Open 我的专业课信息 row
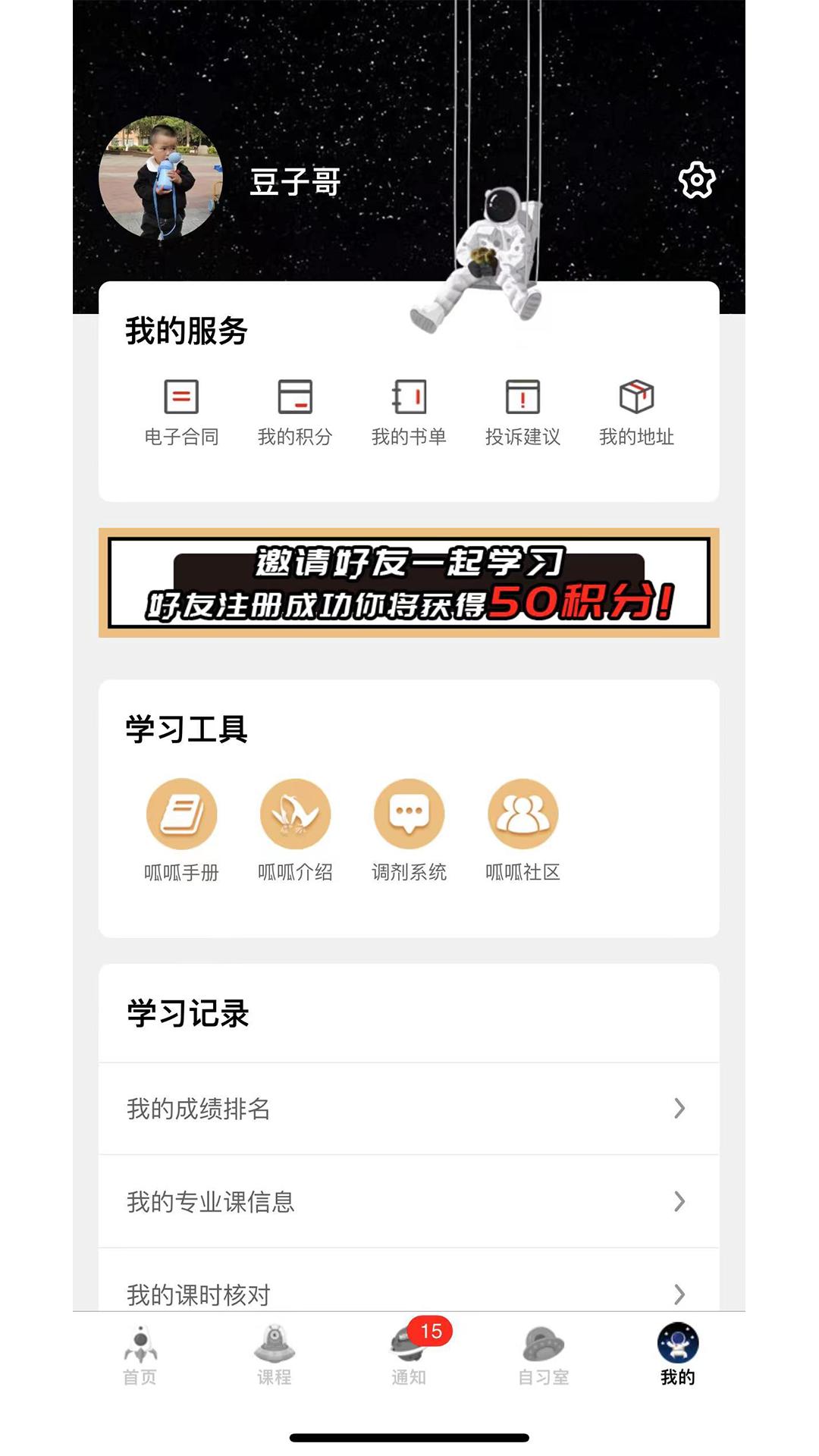This screenshot has width=819, height=1456. coord(409,1201)
